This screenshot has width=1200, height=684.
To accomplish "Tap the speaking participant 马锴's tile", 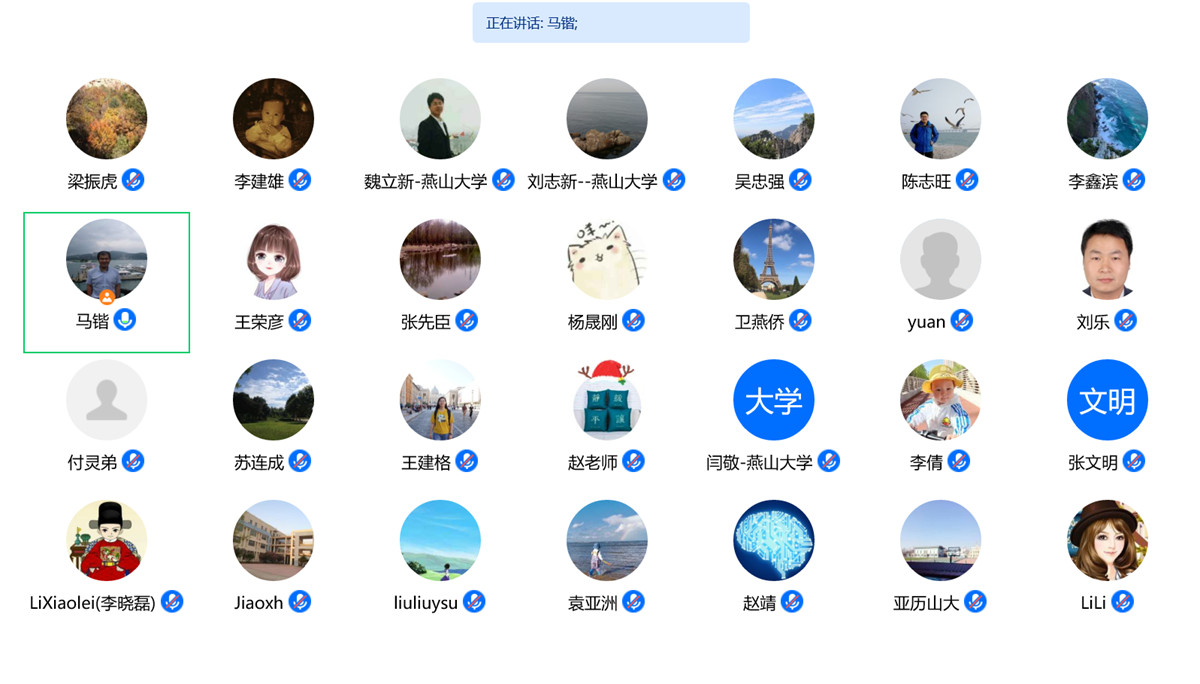I will pyautogui.click(x=106, y=260).
